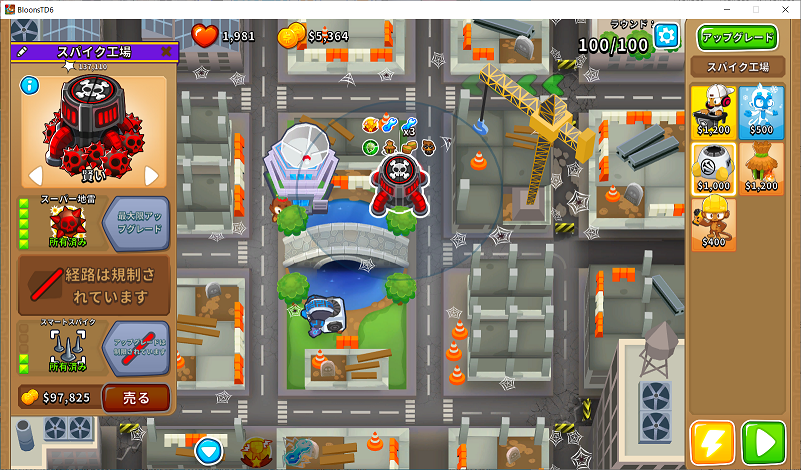This screenshot has height=470, width=801.
Task: Open the tower info icon
Action: [x=29, y=85]
